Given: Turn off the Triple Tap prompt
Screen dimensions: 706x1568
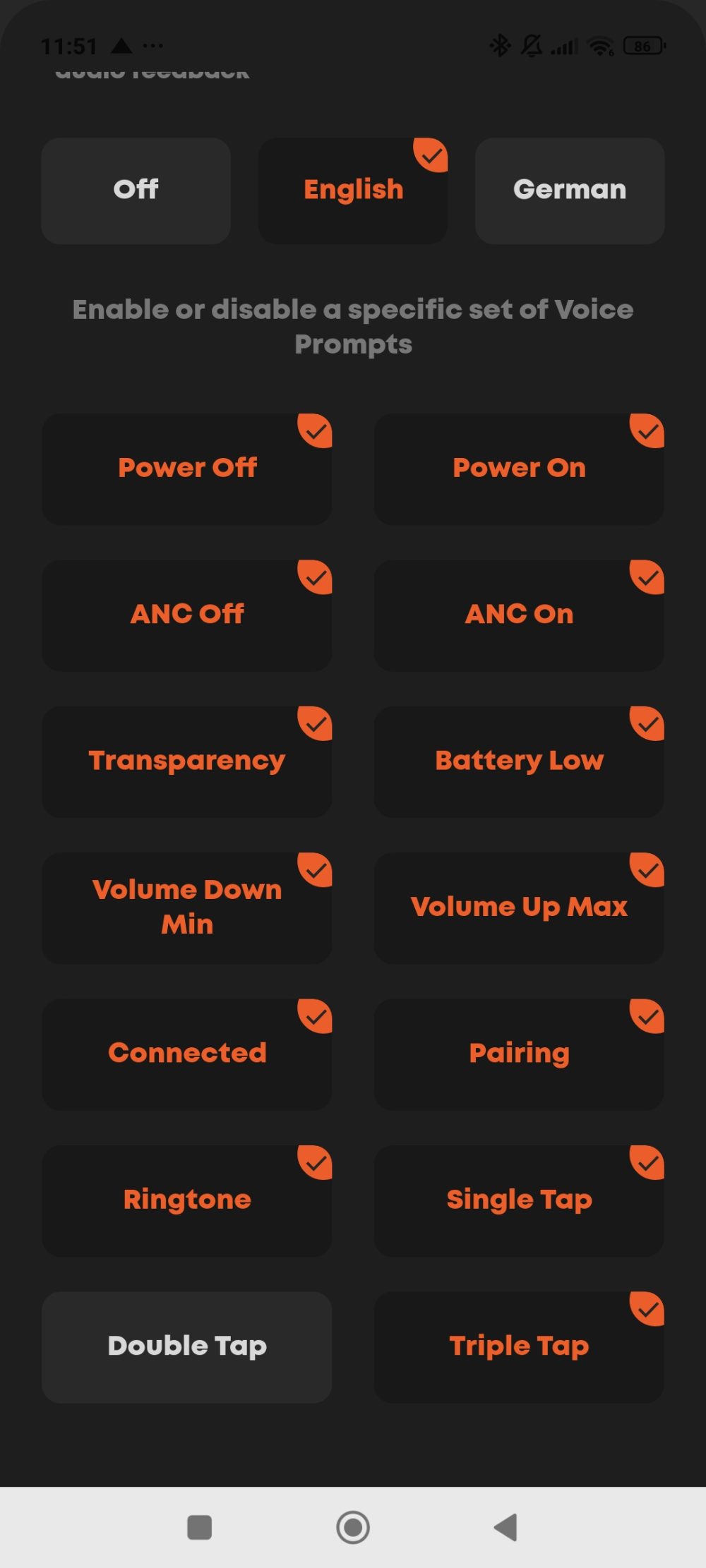Looking at the screenshot, I should point(519,1346).
